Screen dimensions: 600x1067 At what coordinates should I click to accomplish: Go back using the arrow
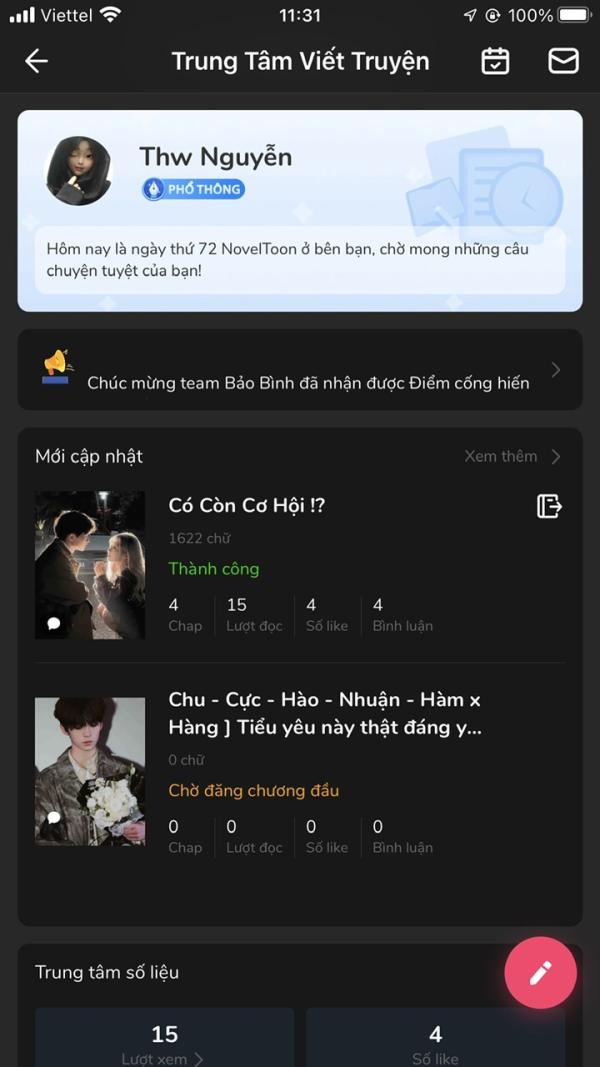tap(36, 61)
